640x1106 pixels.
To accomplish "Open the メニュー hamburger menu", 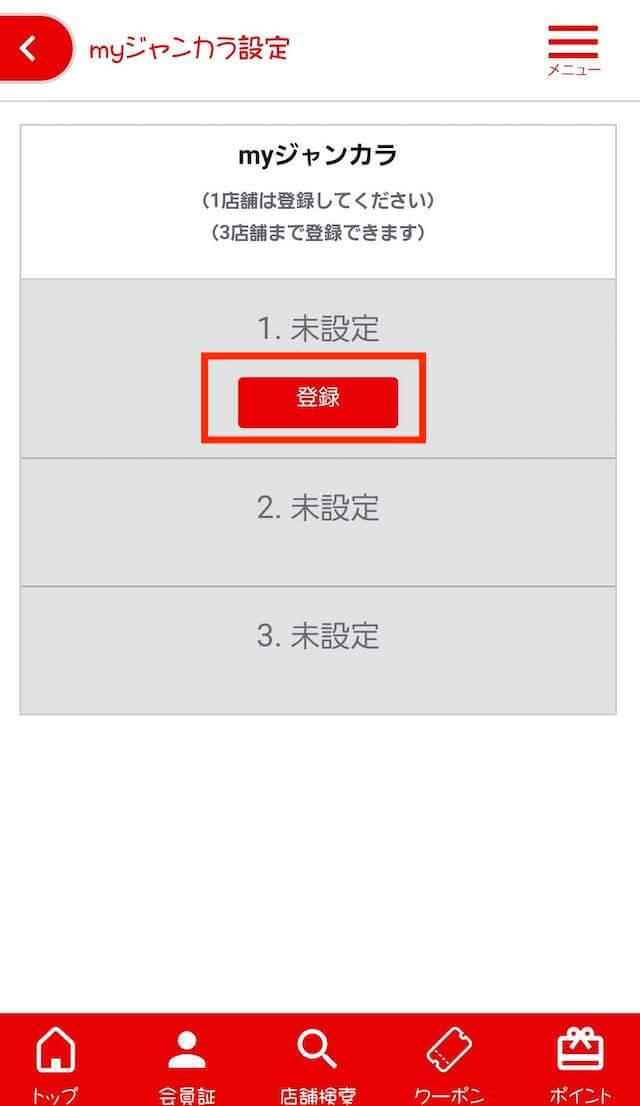I will (x=573, y=50).
